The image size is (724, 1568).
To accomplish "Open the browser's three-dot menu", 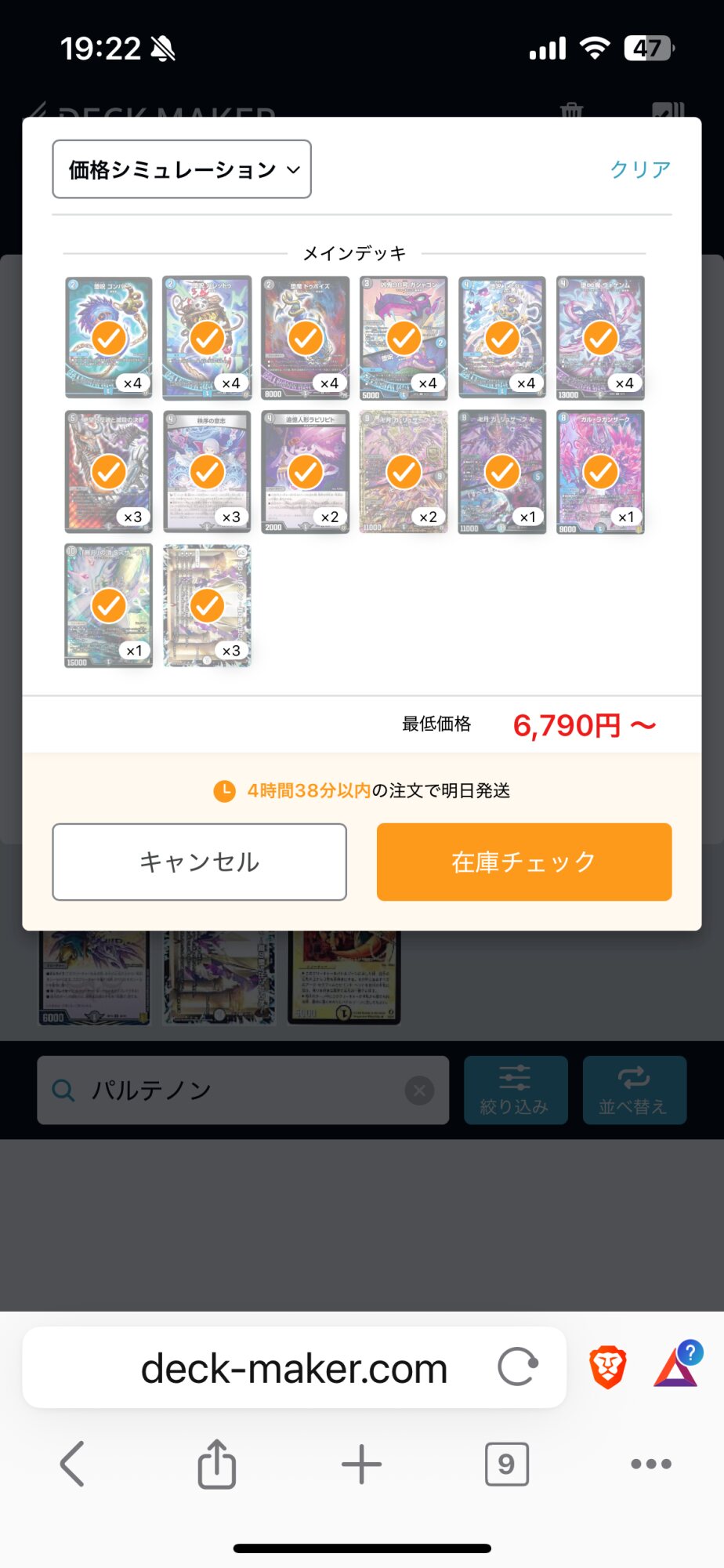I will (651, 1464).
